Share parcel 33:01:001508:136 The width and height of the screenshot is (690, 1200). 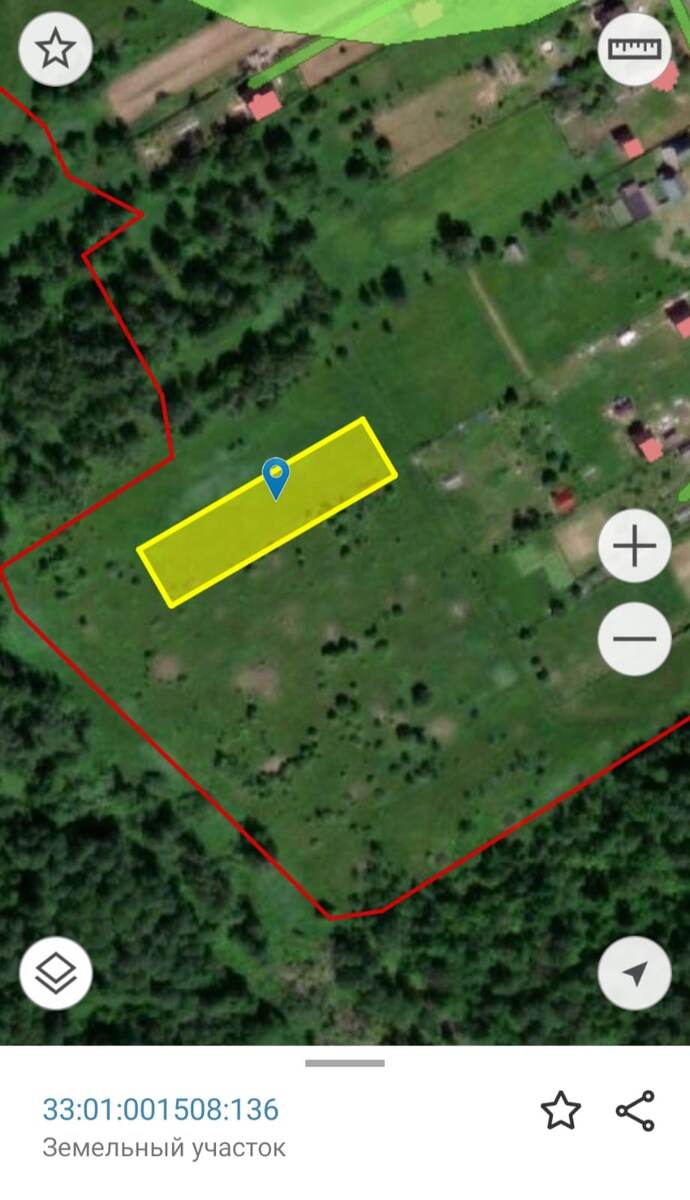(x=635, y=1110)
